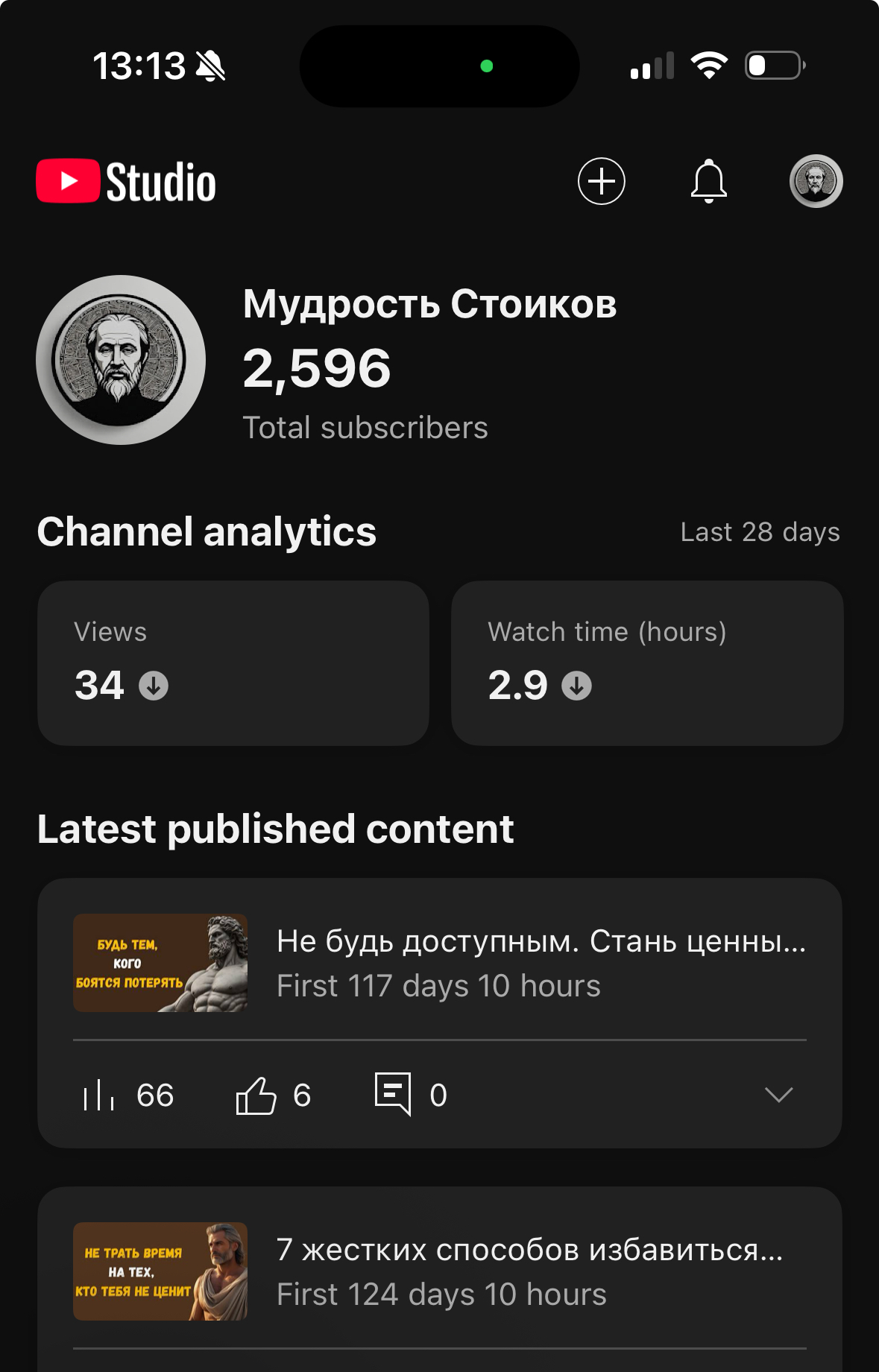Viewport: 879px width, 1372px height.
Task: Open the Latest published content section
Action: (276, 828)
